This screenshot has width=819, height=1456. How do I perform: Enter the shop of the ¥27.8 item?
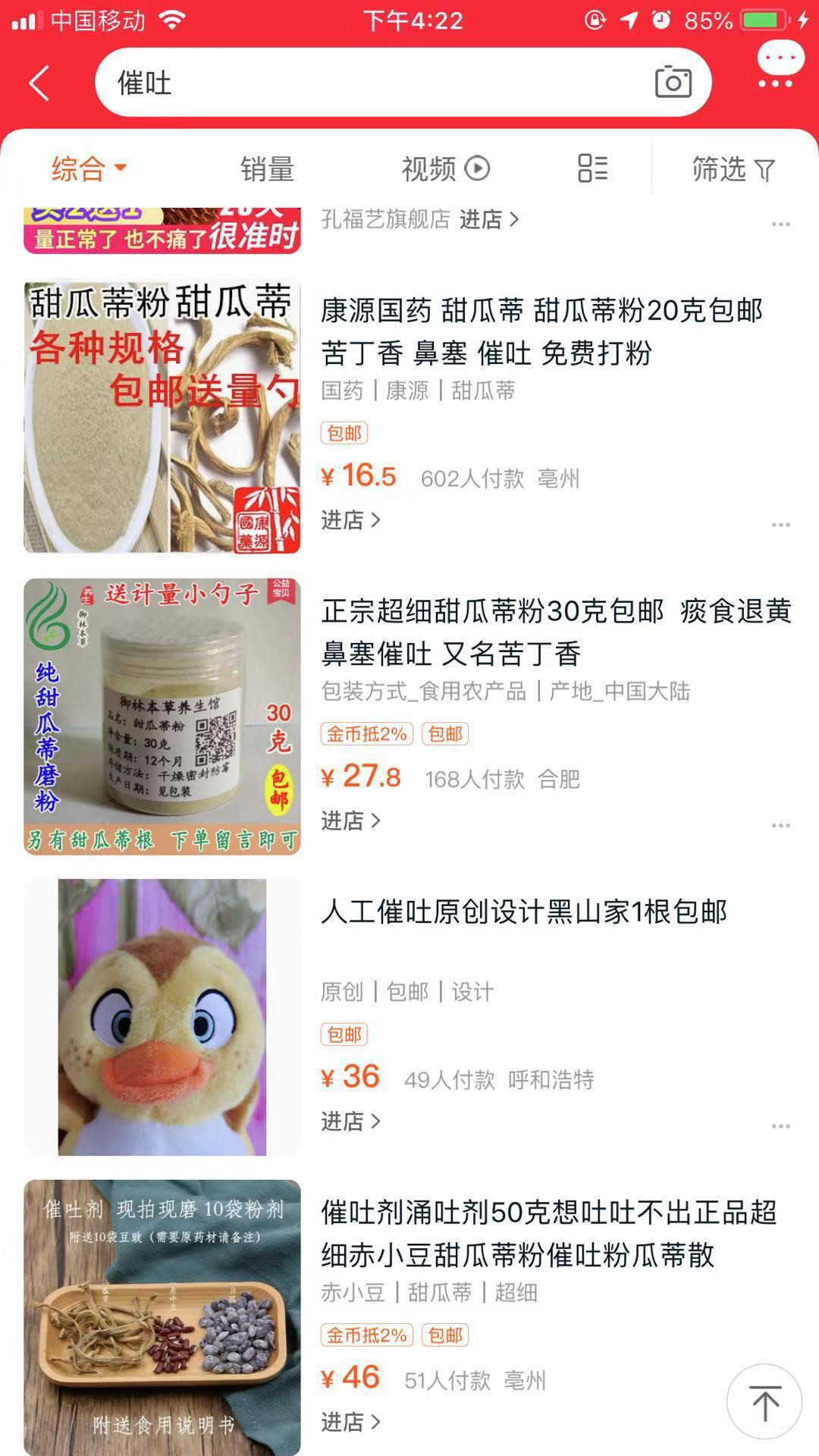[350, 821]
